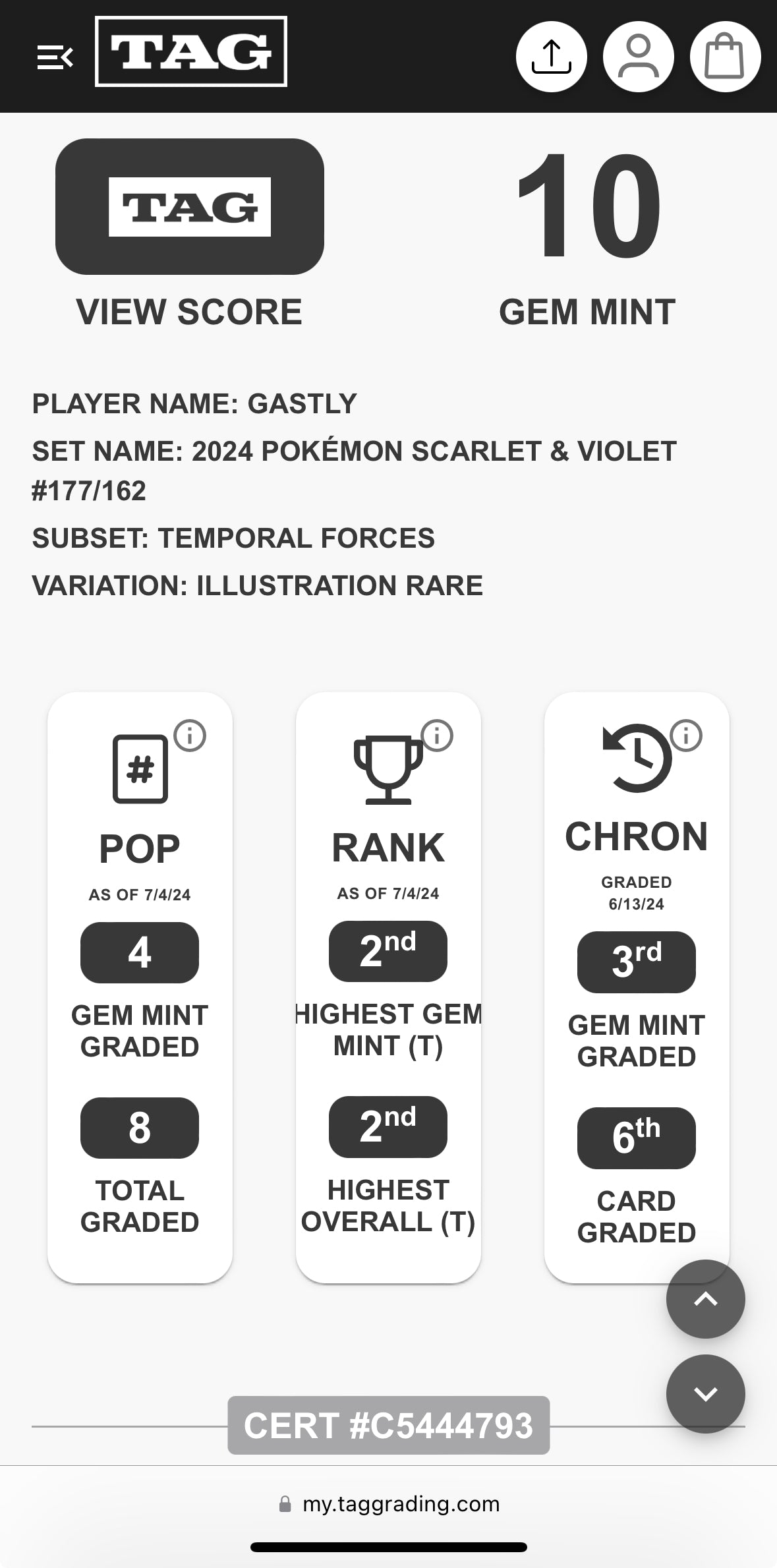Open the user account profile
Screen dimensions: 777x1568
[638, 57]
